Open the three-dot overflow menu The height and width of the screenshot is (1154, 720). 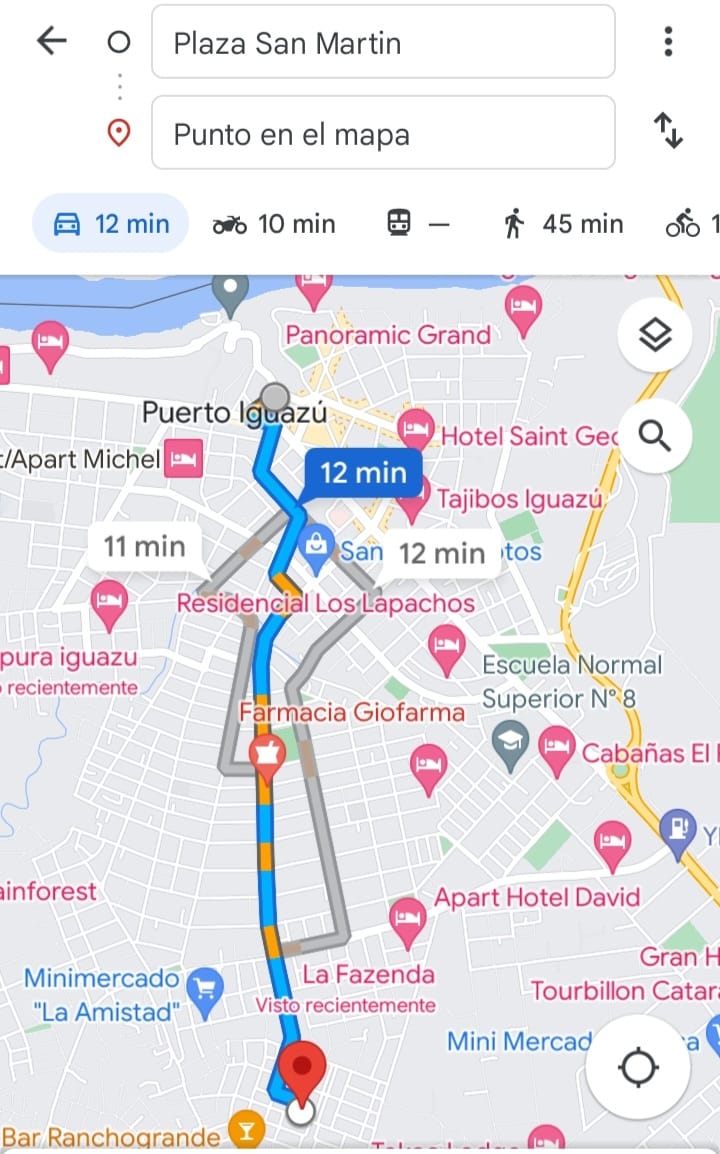point(667,41)
